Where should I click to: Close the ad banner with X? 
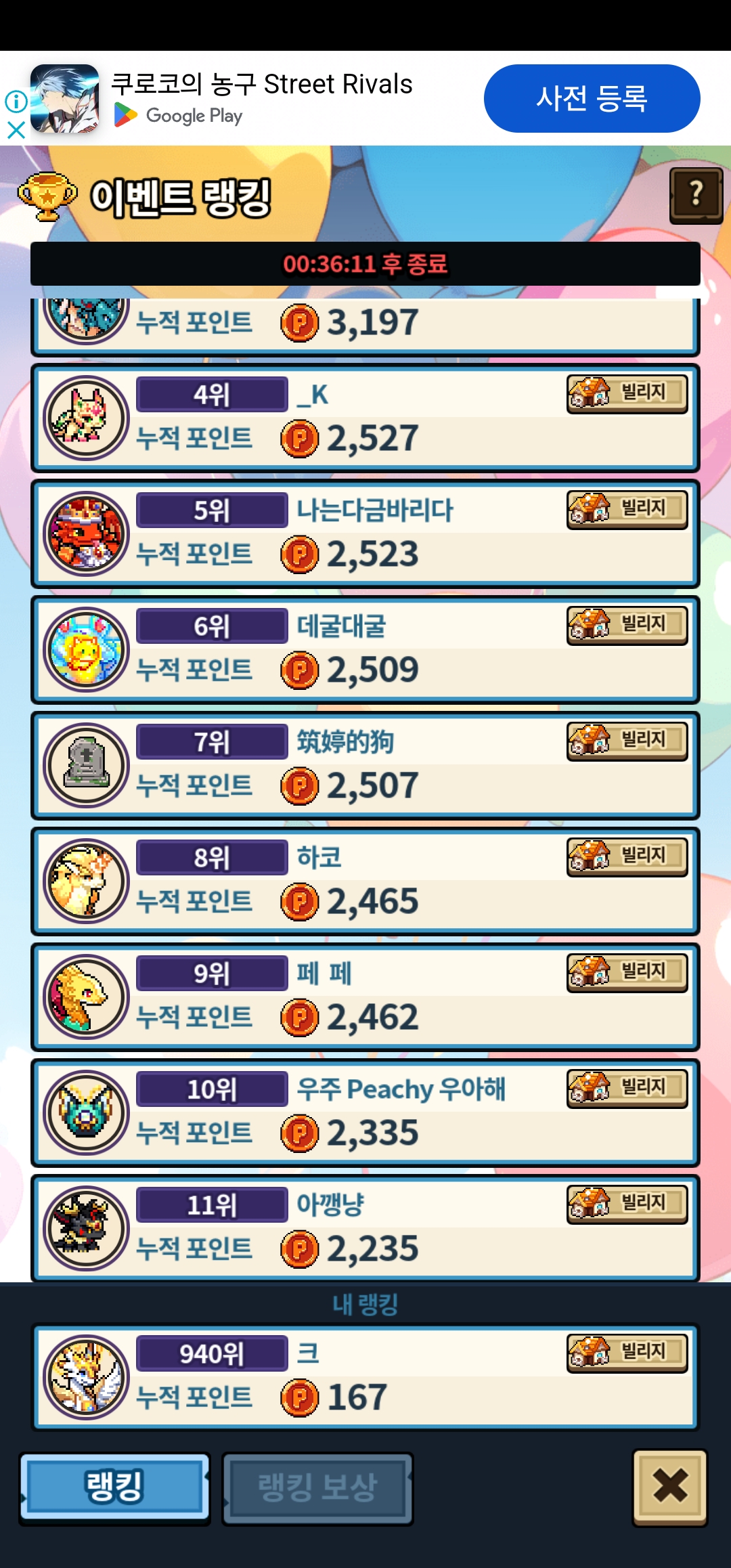click(x=16, y=130)
